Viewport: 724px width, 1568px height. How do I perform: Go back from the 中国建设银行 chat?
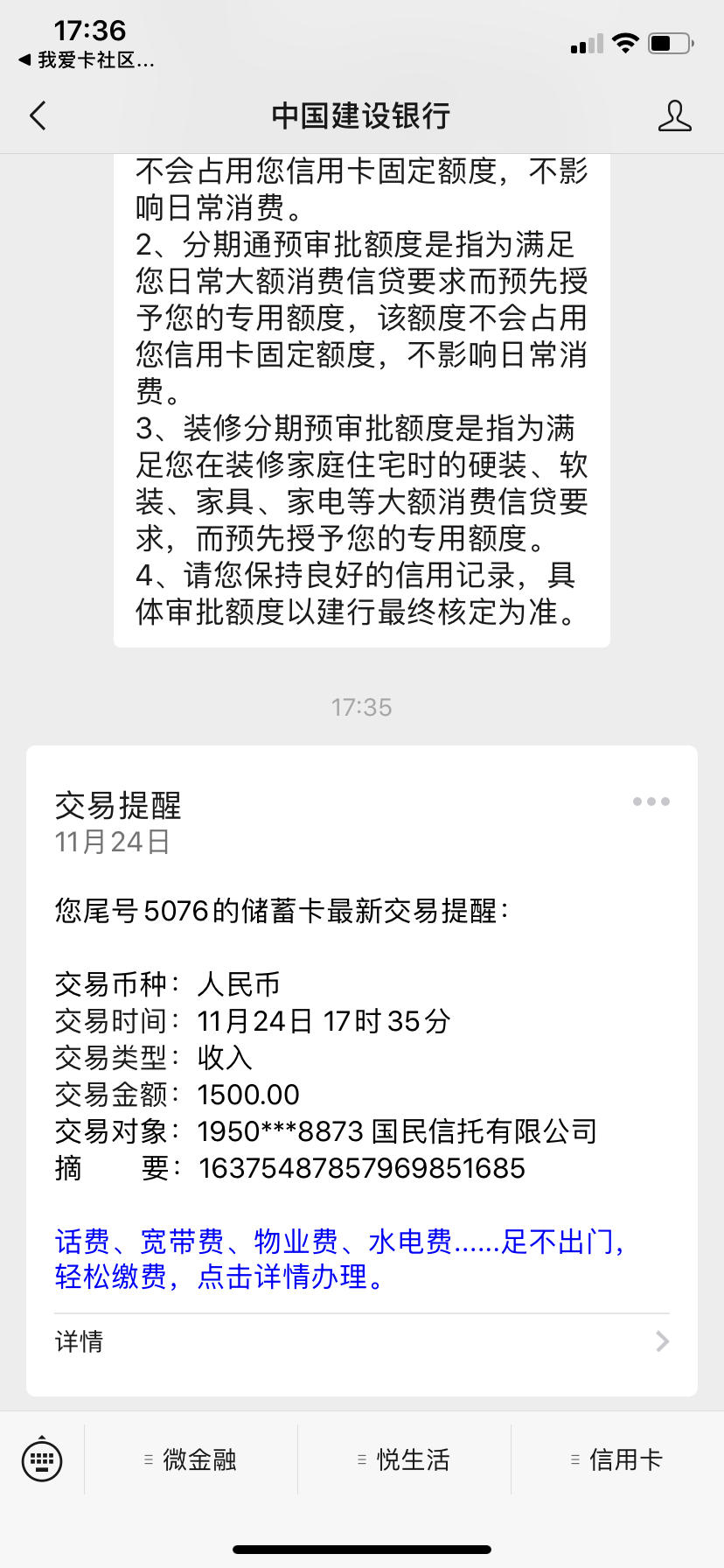(38, 115)
